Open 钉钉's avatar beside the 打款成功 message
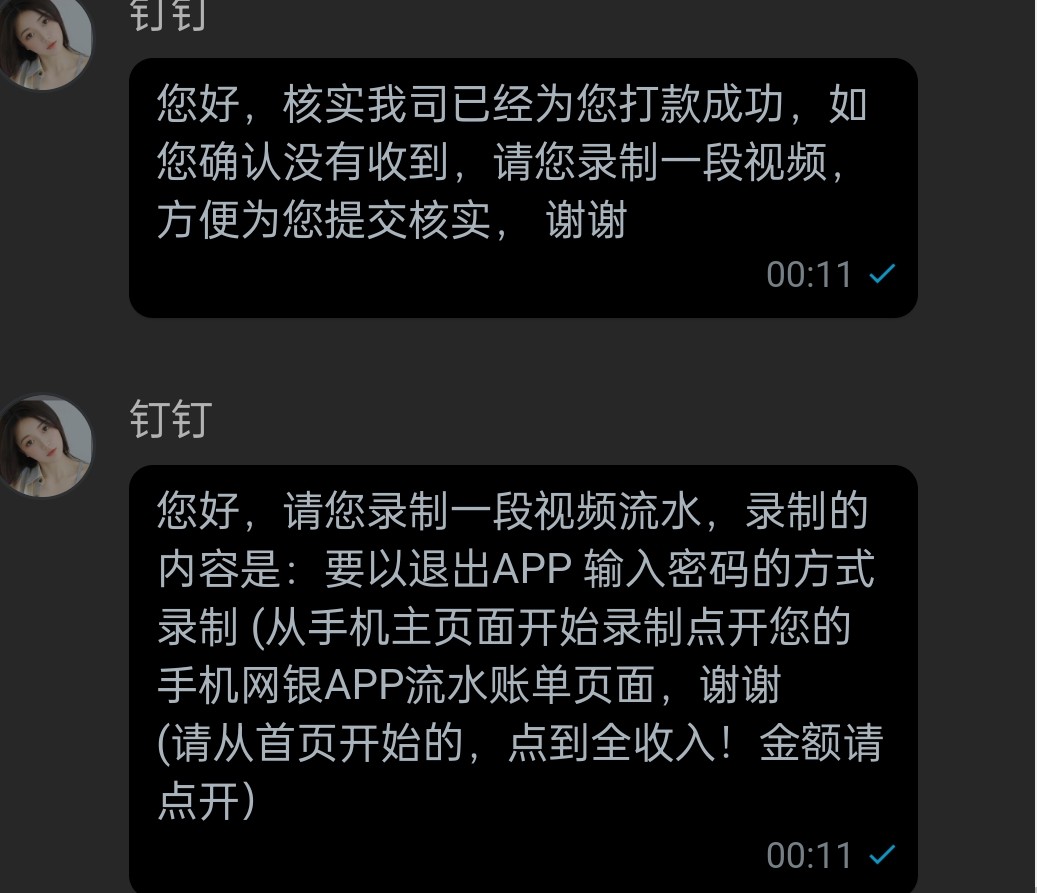 [x=44, y=40]
